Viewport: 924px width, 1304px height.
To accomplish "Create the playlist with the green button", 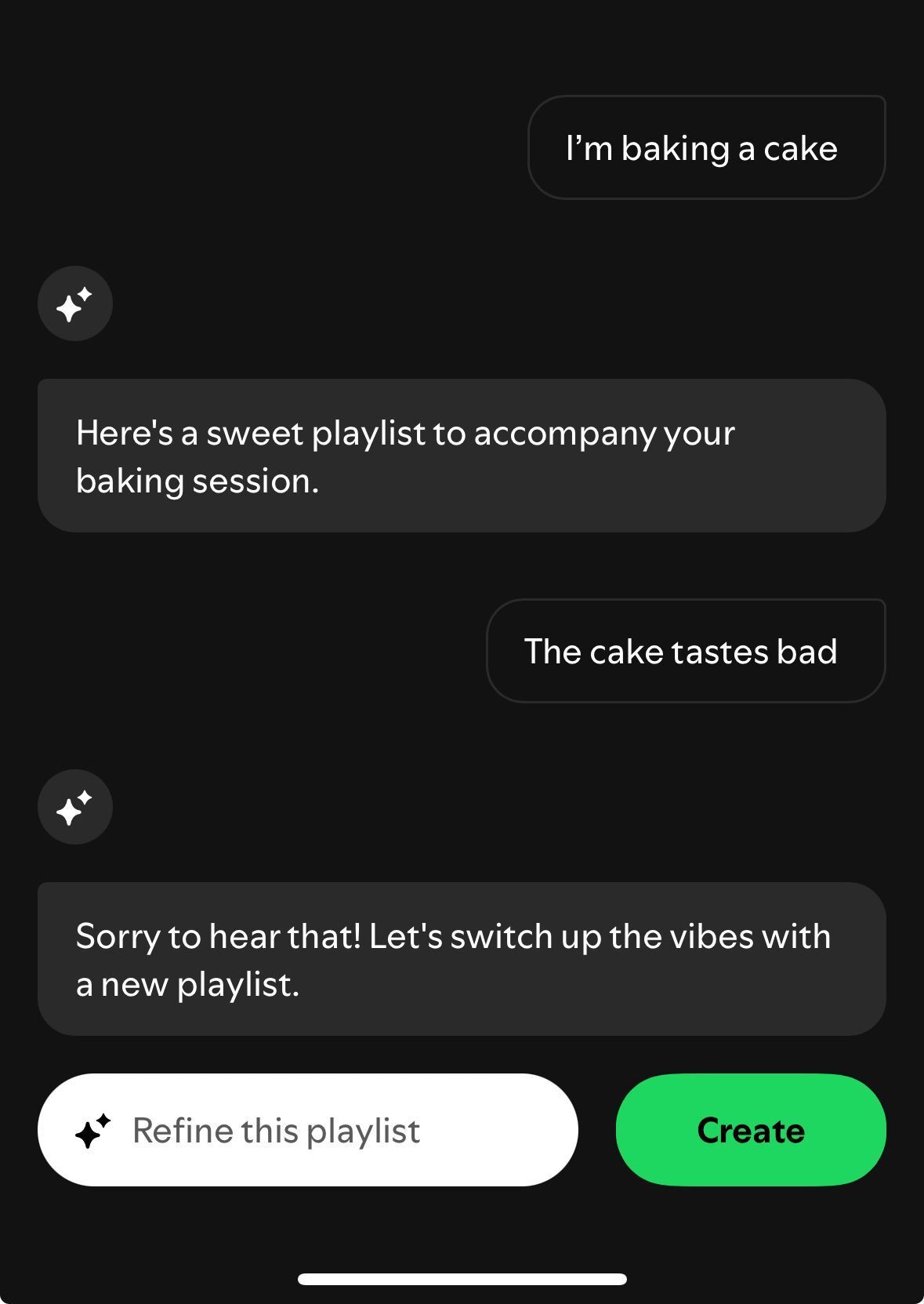I will click(x=750, y=1130).
